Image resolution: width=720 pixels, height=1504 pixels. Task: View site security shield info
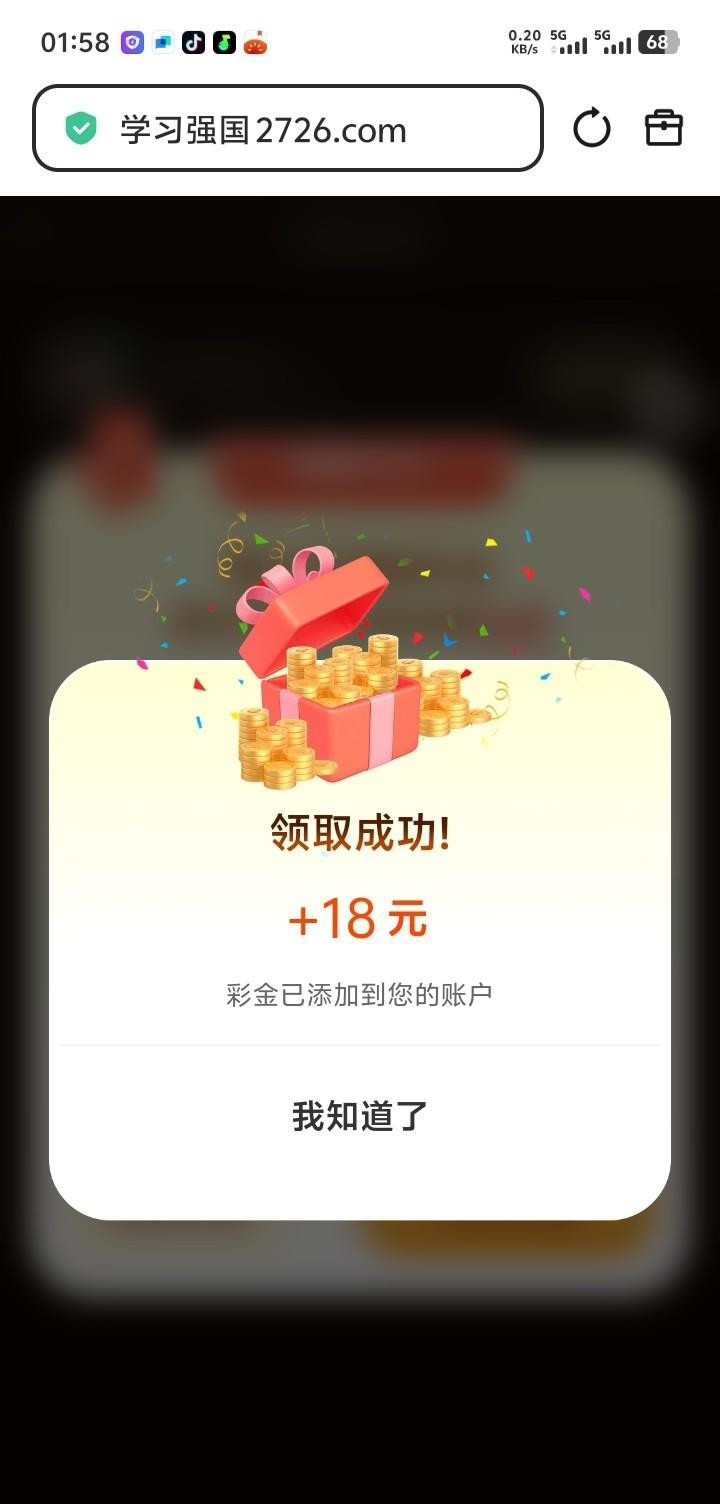[x=81, y=129]
